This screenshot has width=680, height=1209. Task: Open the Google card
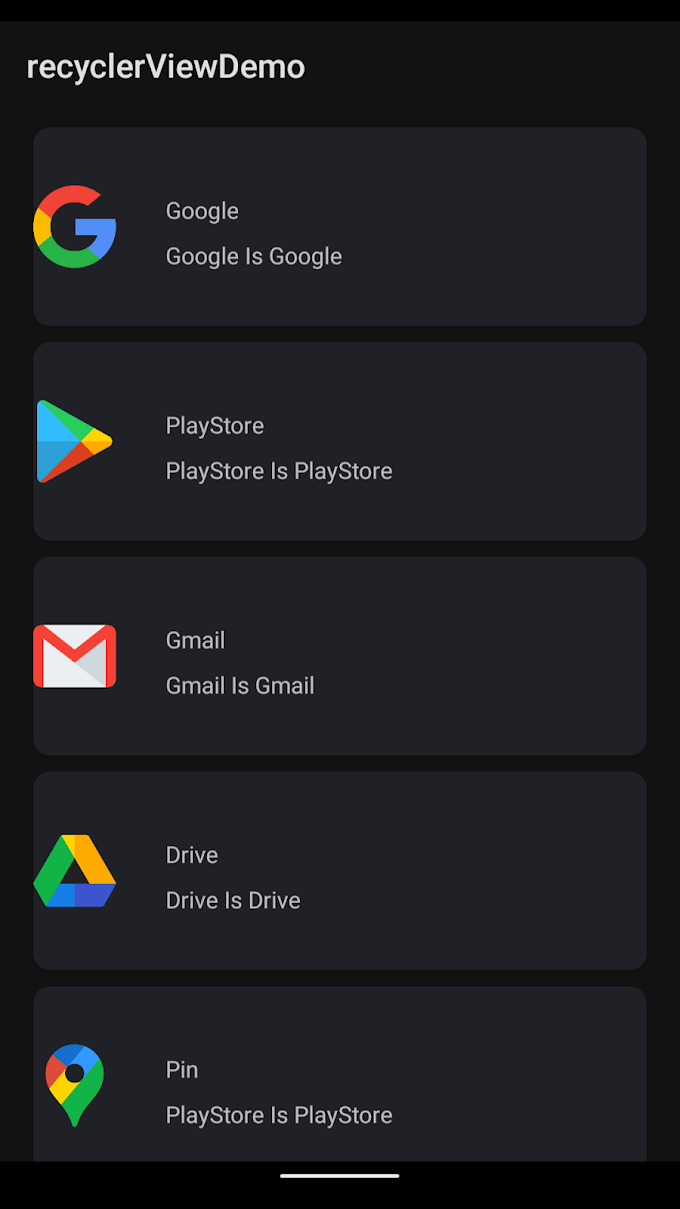coord(340,227)
